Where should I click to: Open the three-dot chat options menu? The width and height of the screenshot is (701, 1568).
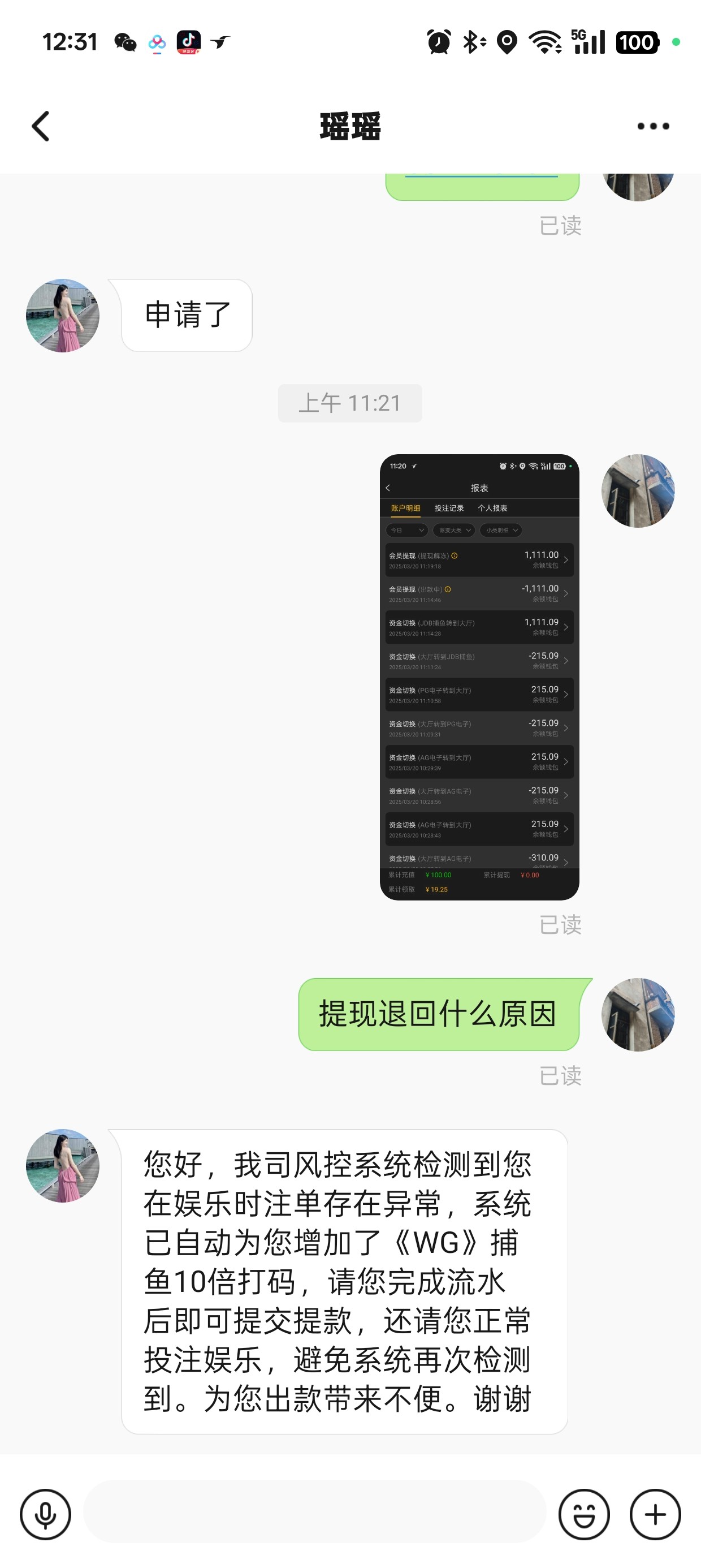653,127
